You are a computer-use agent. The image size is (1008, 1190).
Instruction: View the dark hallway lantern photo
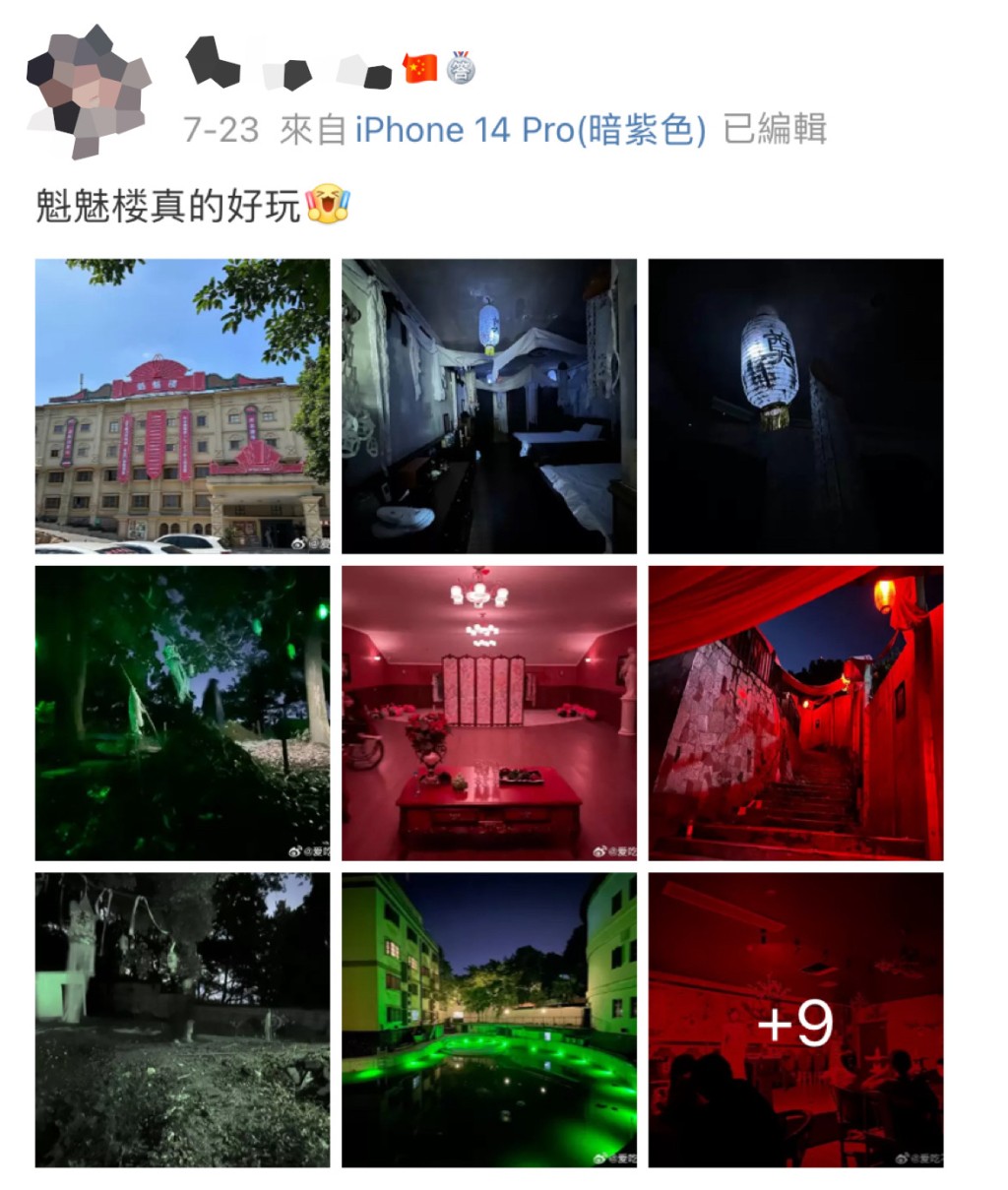(488, 406)
